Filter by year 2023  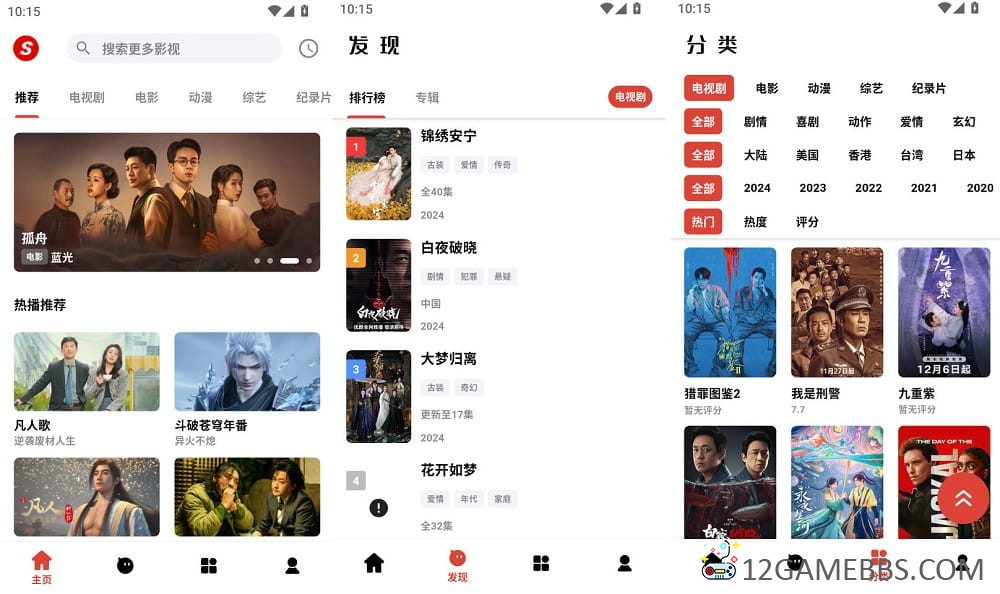(x=813, y=188)
